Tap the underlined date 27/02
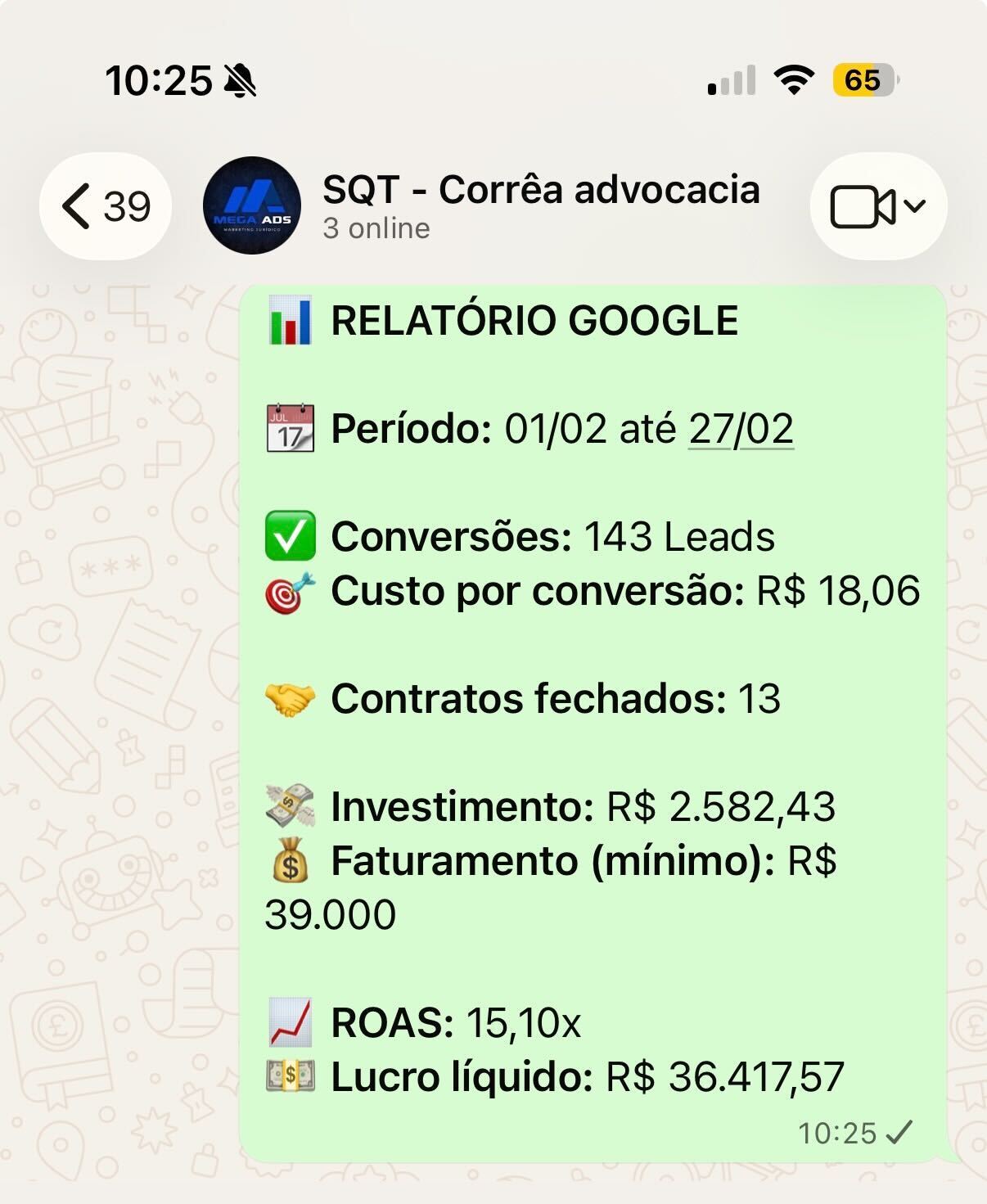Screen dimensions: 987x1204 tap(741, 429)
